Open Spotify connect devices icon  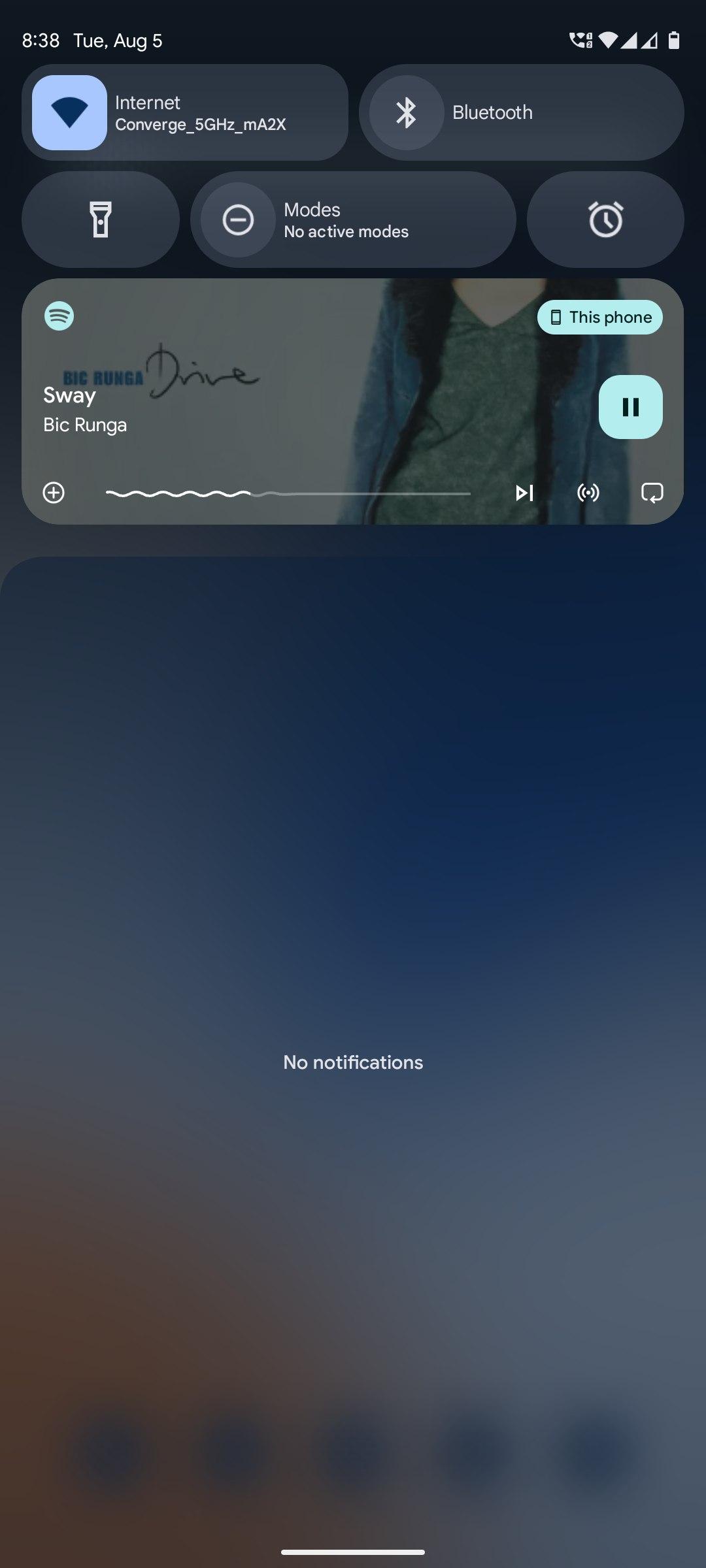[x=588, y=493]
